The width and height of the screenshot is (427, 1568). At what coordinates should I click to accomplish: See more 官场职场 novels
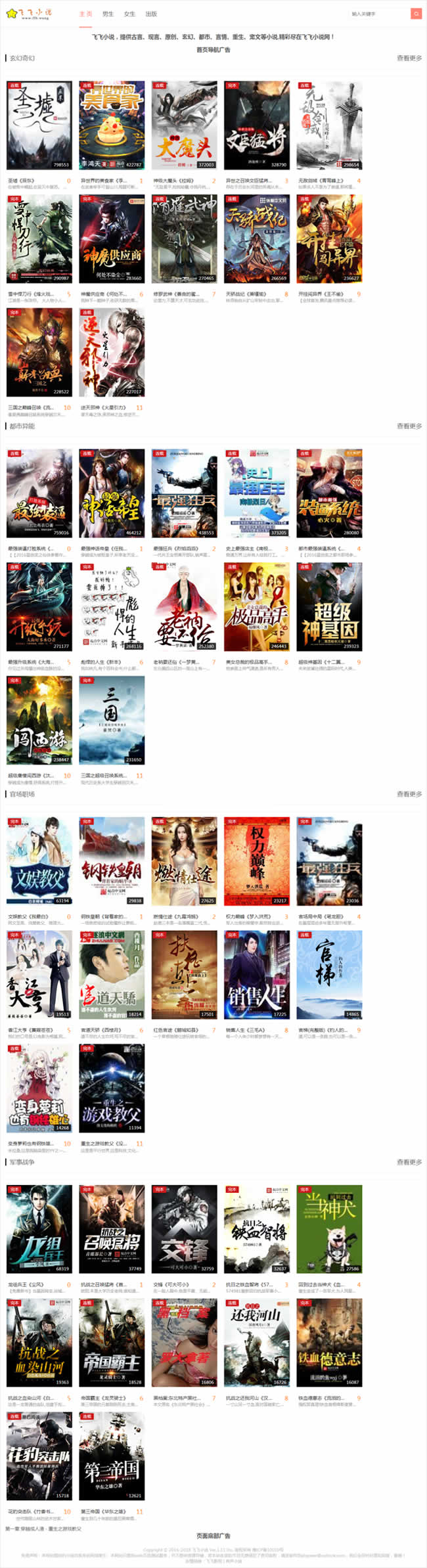[409, 794]
